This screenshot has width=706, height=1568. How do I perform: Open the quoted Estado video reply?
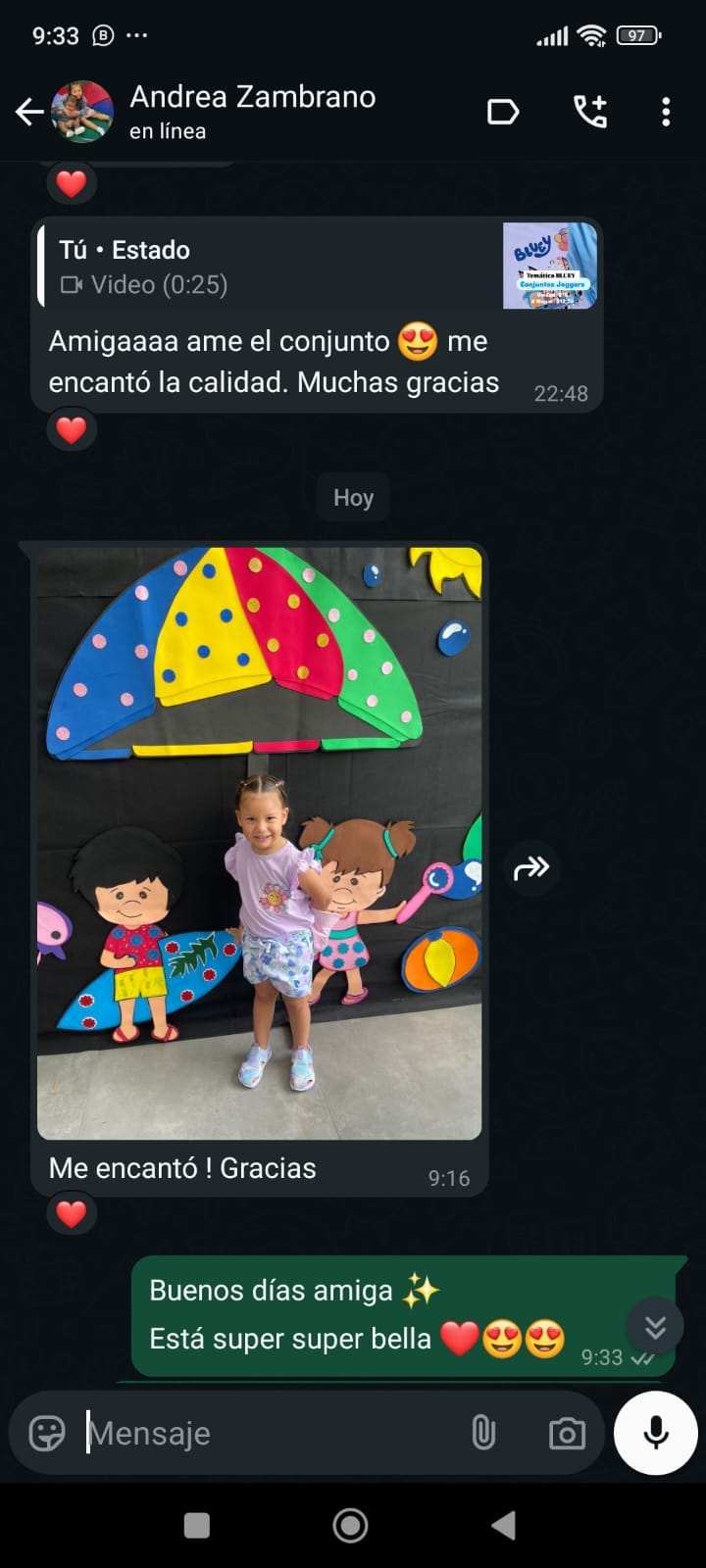[x=316, y=266]
